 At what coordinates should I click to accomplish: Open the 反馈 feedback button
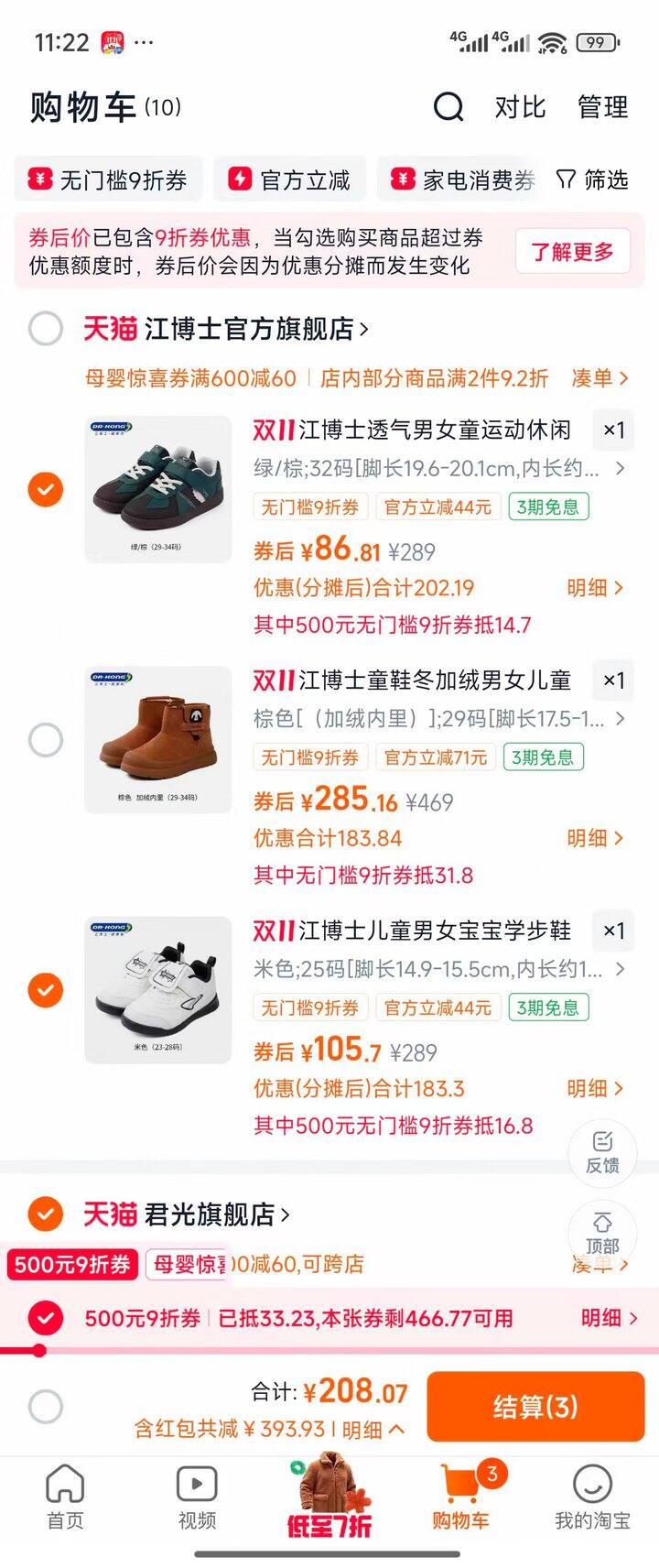602,1151
